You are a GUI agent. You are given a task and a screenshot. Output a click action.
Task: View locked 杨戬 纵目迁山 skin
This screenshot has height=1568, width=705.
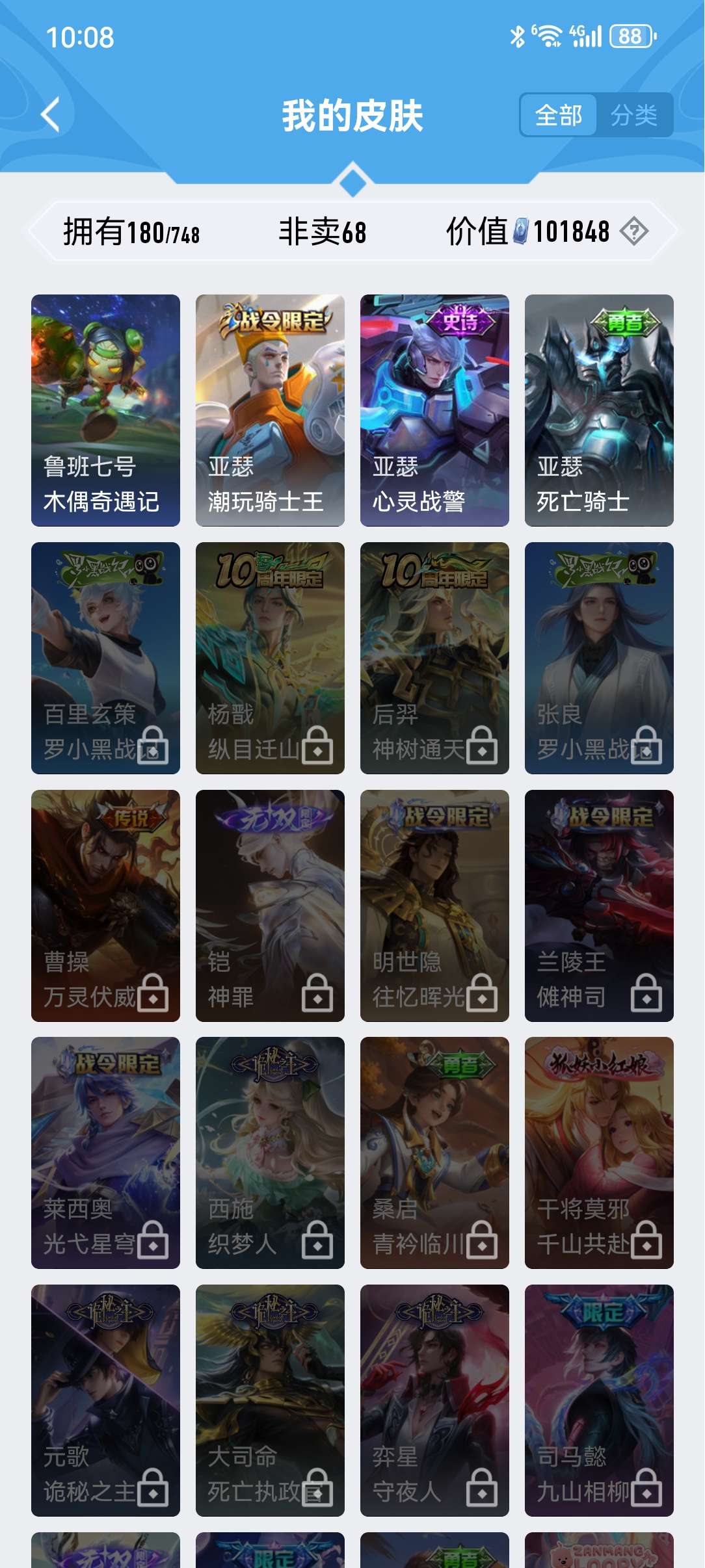tap(270, 658)
